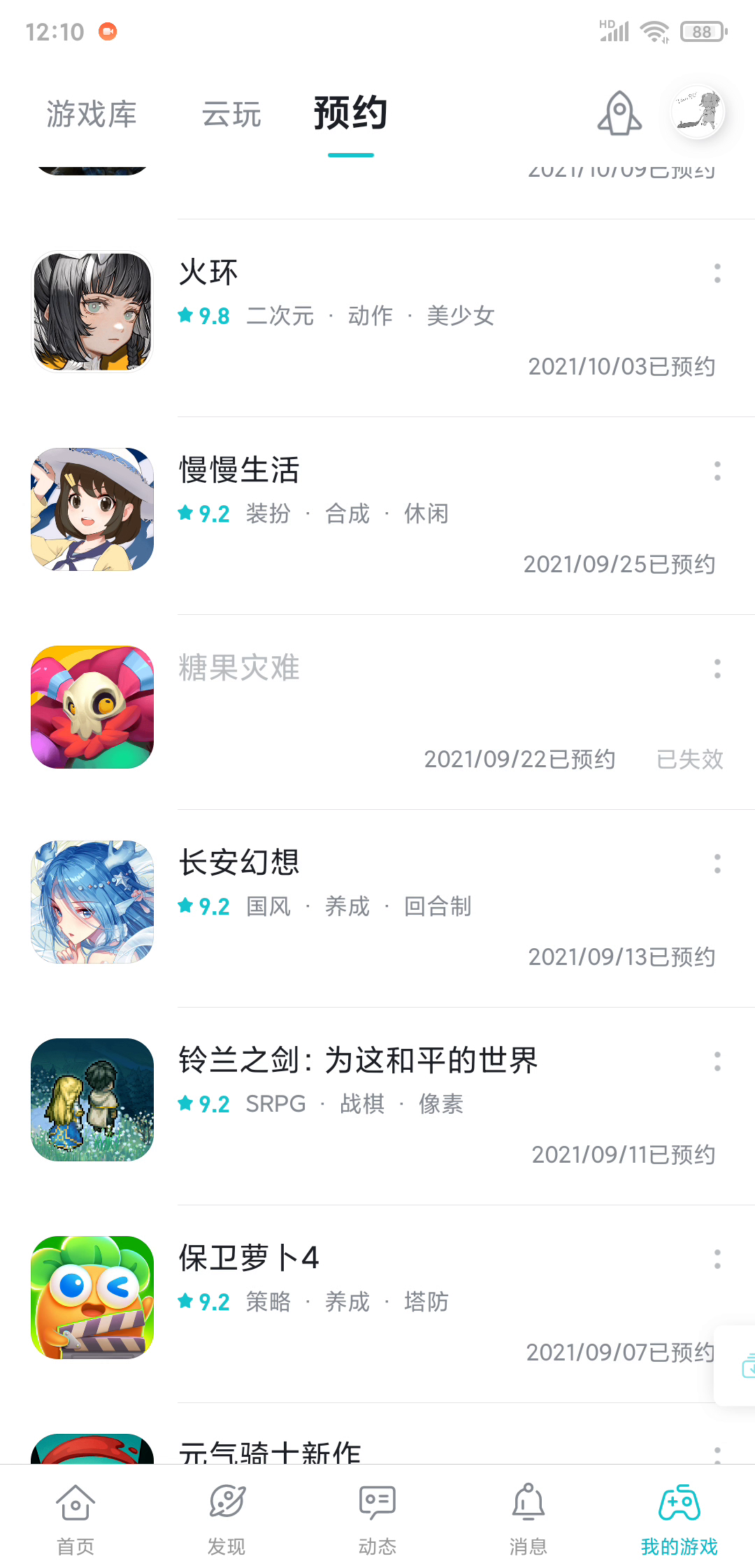Switch to the 游戏库 tab
755x1568 pixels.
[x=92, y=114]
